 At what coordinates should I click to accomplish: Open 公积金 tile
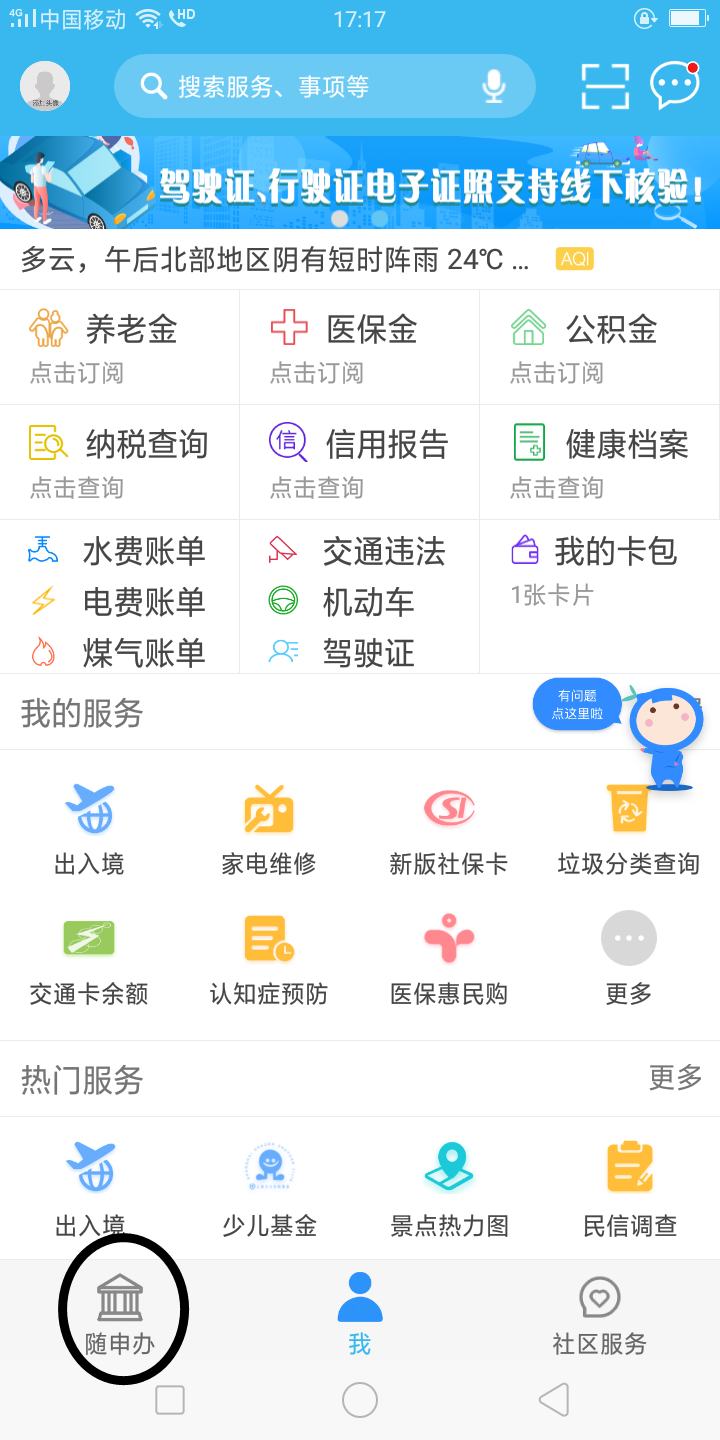pyautogui.click(x=600, y=347)
